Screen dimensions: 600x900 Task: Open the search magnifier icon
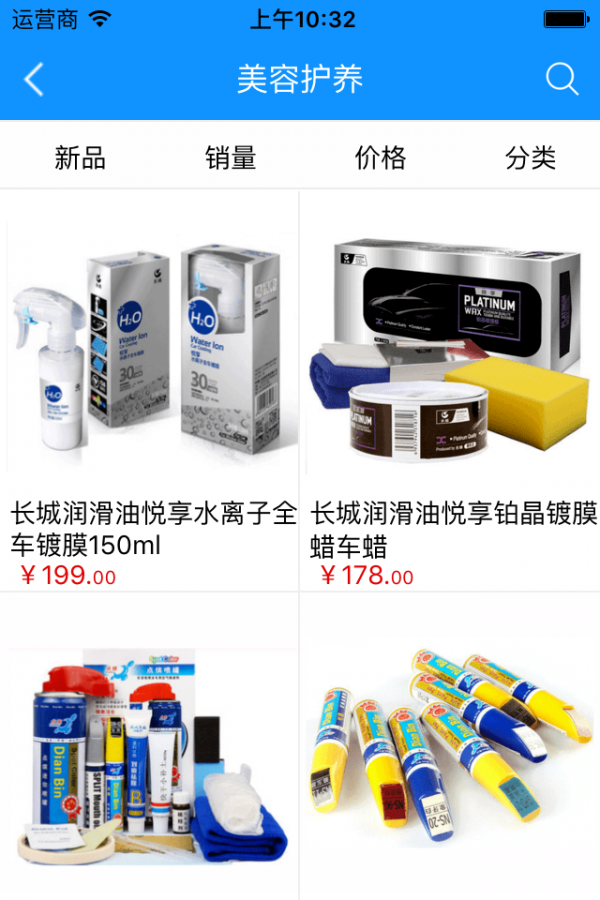point(562,79)
